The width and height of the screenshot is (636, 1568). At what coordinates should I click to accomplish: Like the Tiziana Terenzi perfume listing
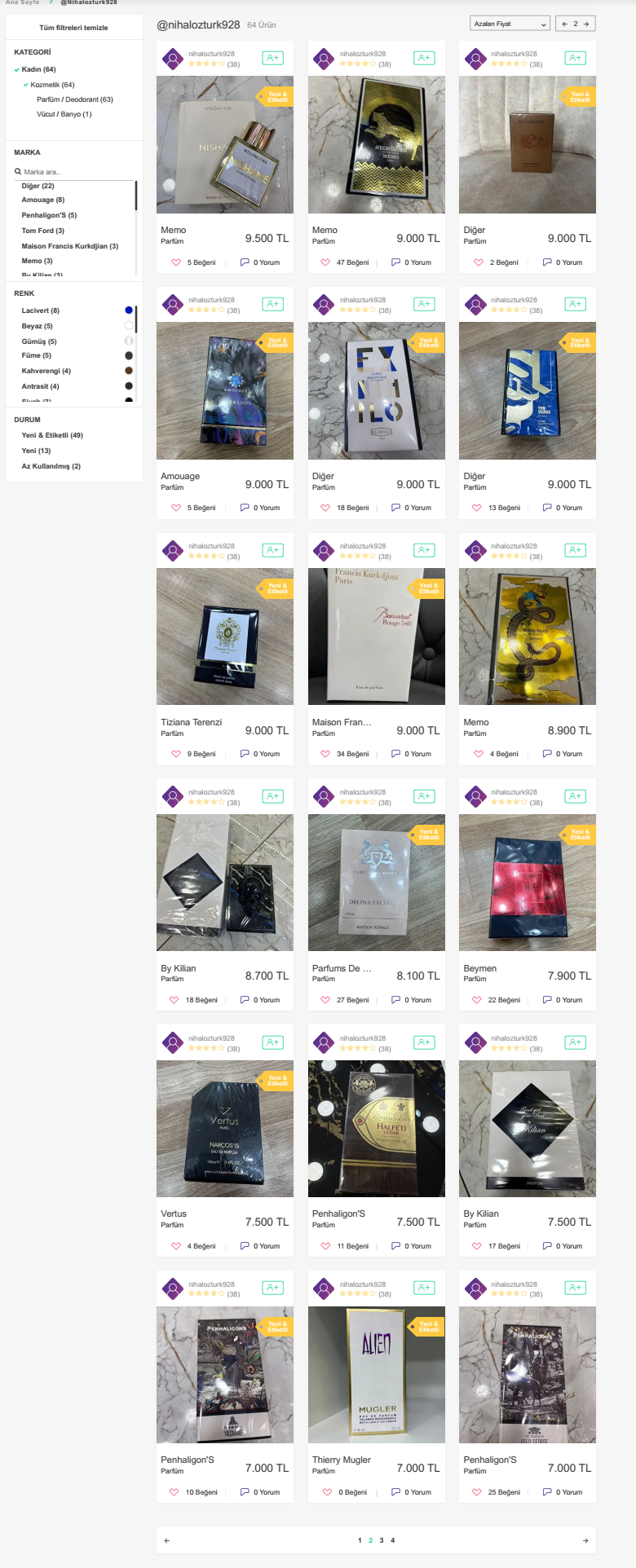click(176, 754)
